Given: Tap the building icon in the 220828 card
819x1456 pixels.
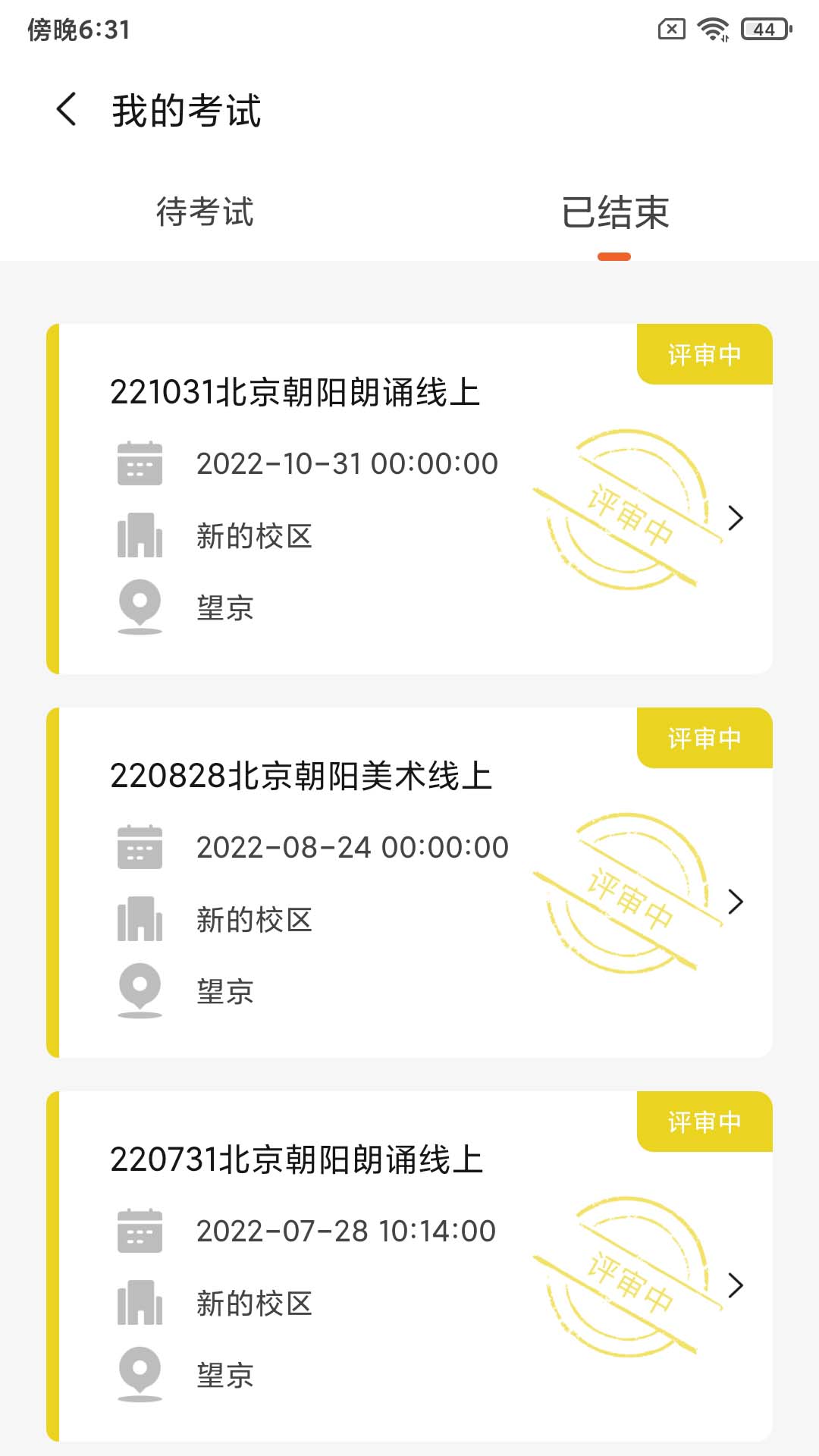Looking at the screenshot, I should 140,920.
